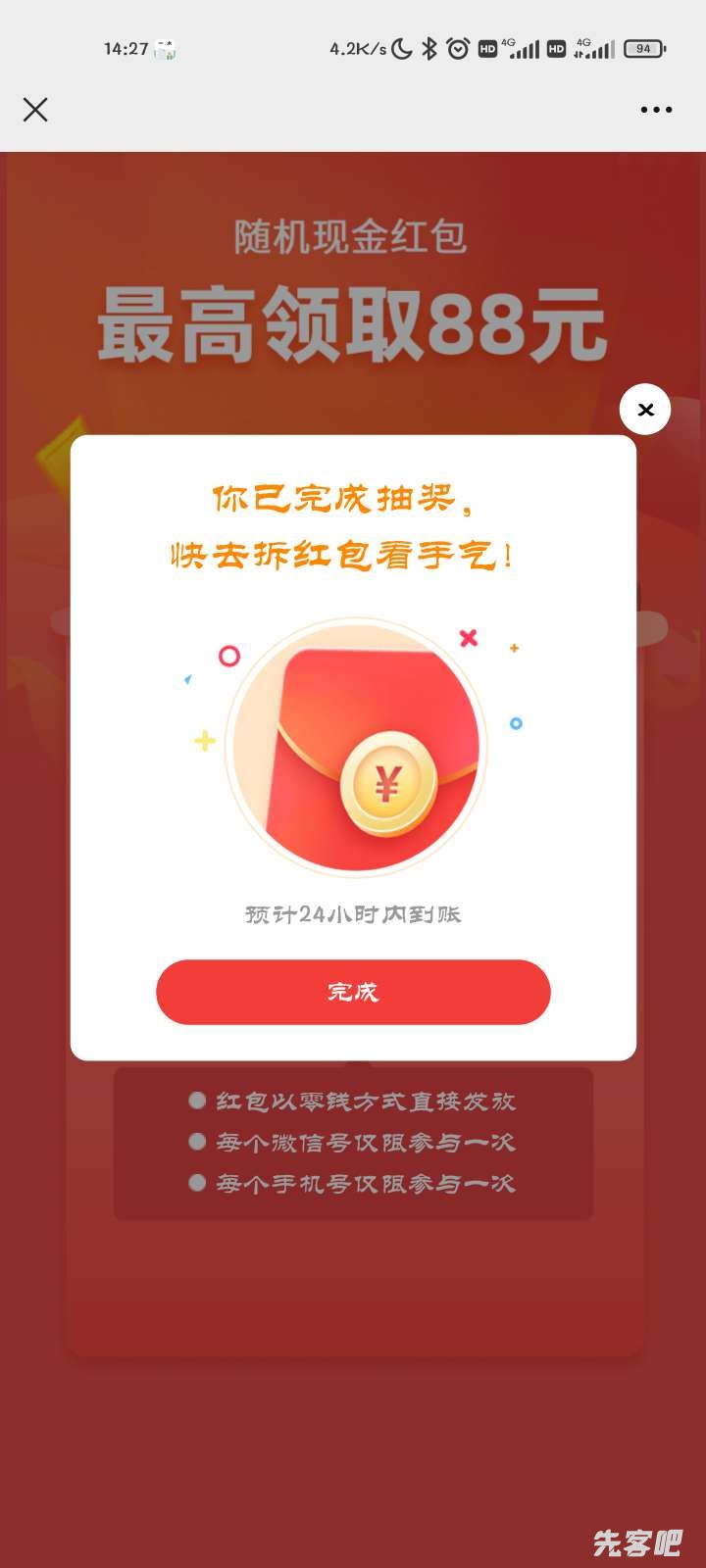Open the three-dot overflow menu
The image size is (706, 1568).
coord(656,110)
